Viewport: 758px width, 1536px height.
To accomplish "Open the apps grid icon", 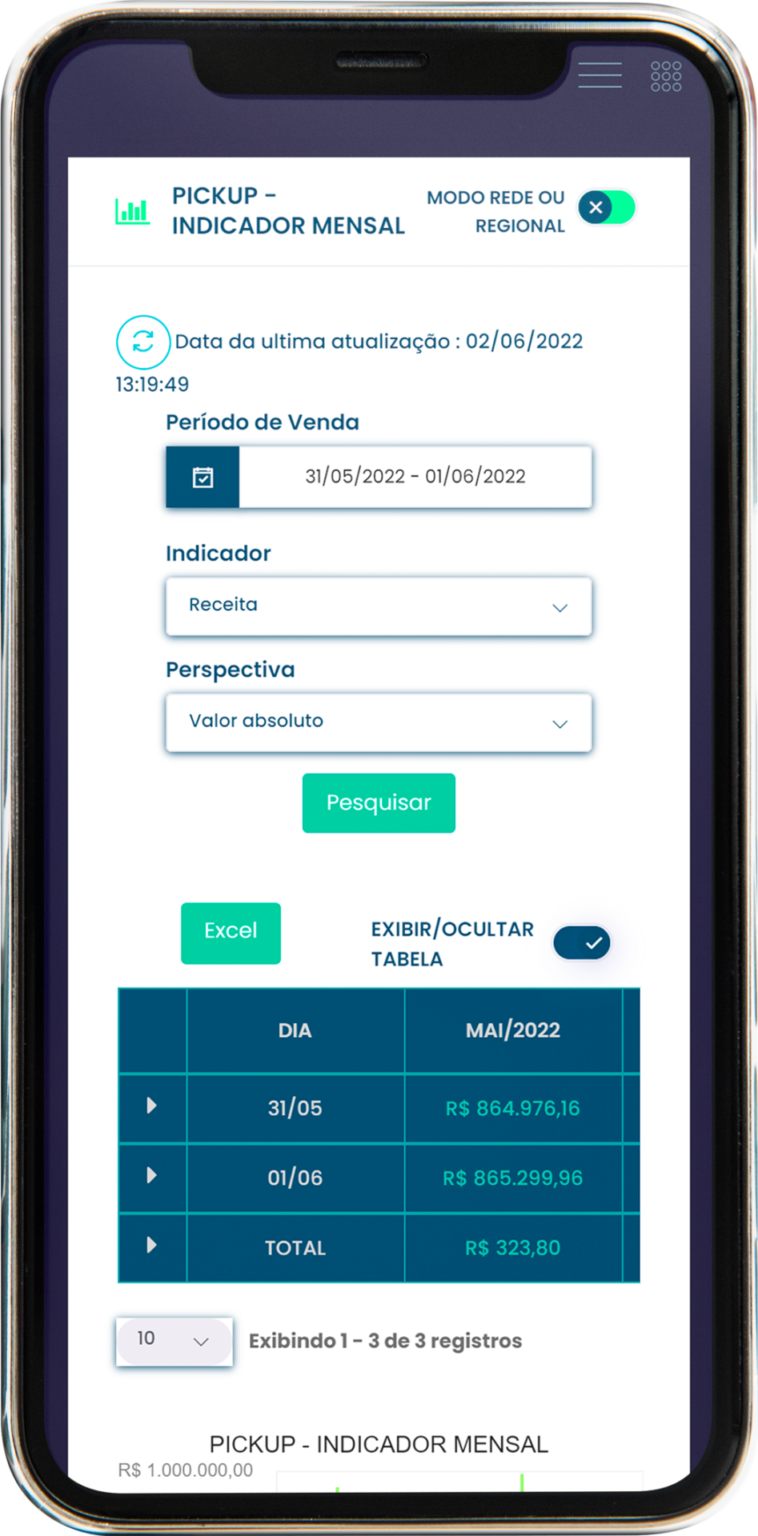I will (x=666, y=76).
